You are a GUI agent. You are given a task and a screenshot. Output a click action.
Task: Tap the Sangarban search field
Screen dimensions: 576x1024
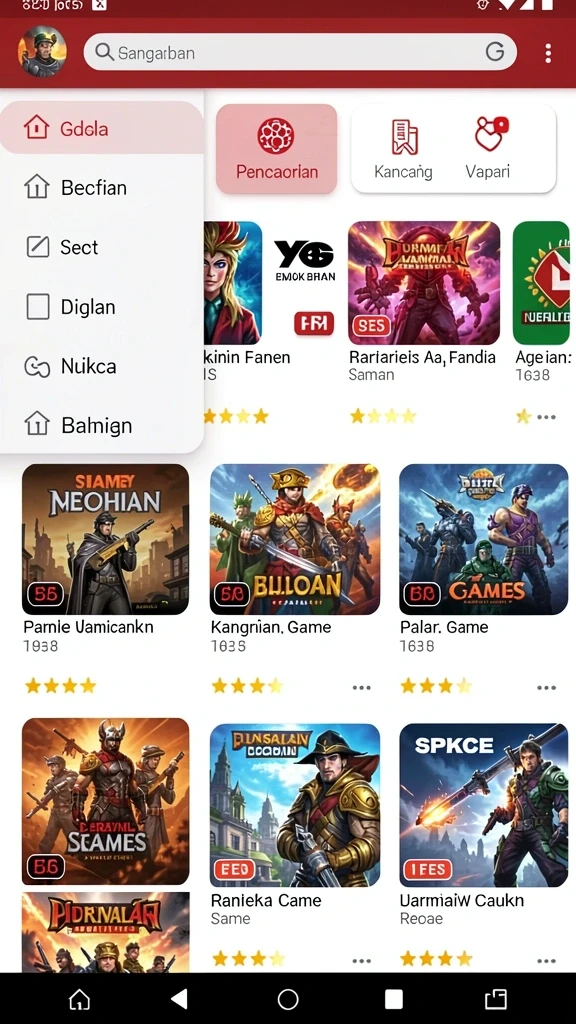click(x=300, y=52)
